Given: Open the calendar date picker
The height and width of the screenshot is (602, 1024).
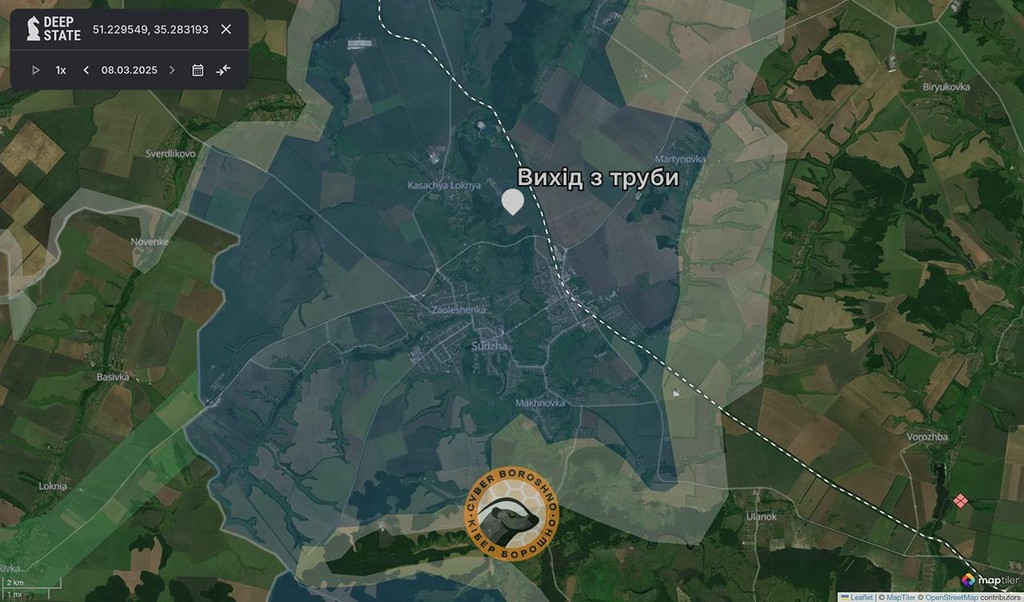Looking at the screenshot, I should pyautogui.click(x=198, y=70).
